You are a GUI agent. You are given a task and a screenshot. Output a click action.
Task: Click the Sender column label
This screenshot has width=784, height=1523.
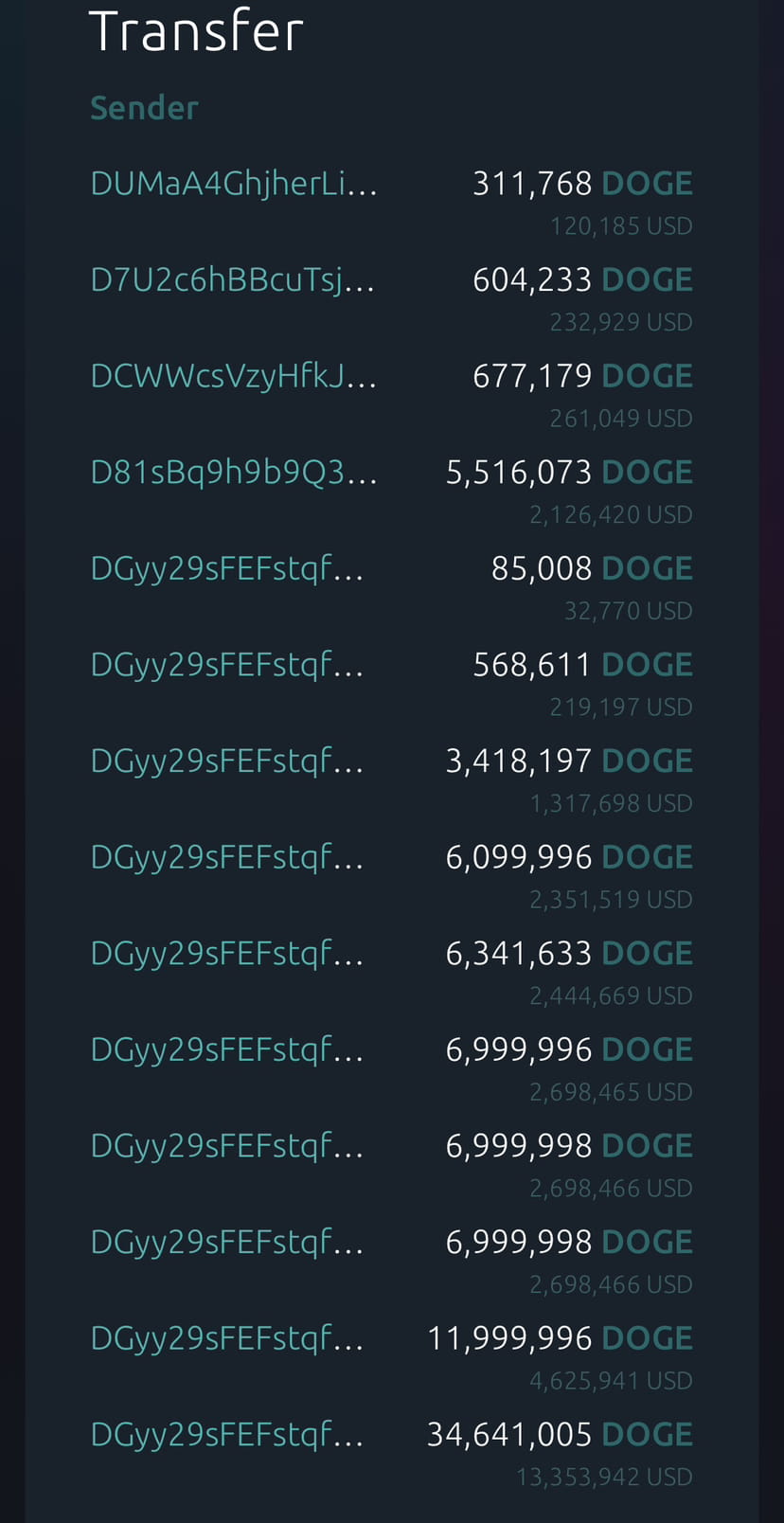click(144, 107)
